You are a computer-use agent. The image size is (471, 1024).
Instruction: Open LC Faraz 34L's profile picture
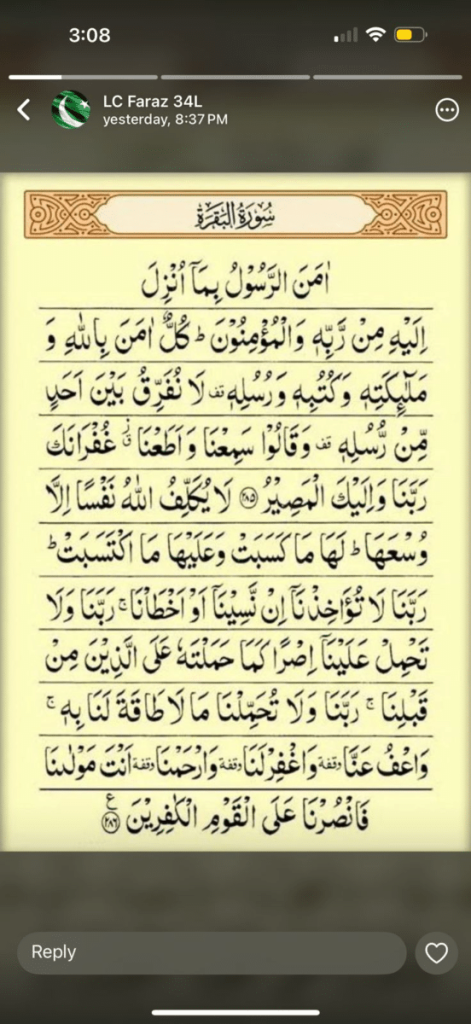[x=71, y=110]
